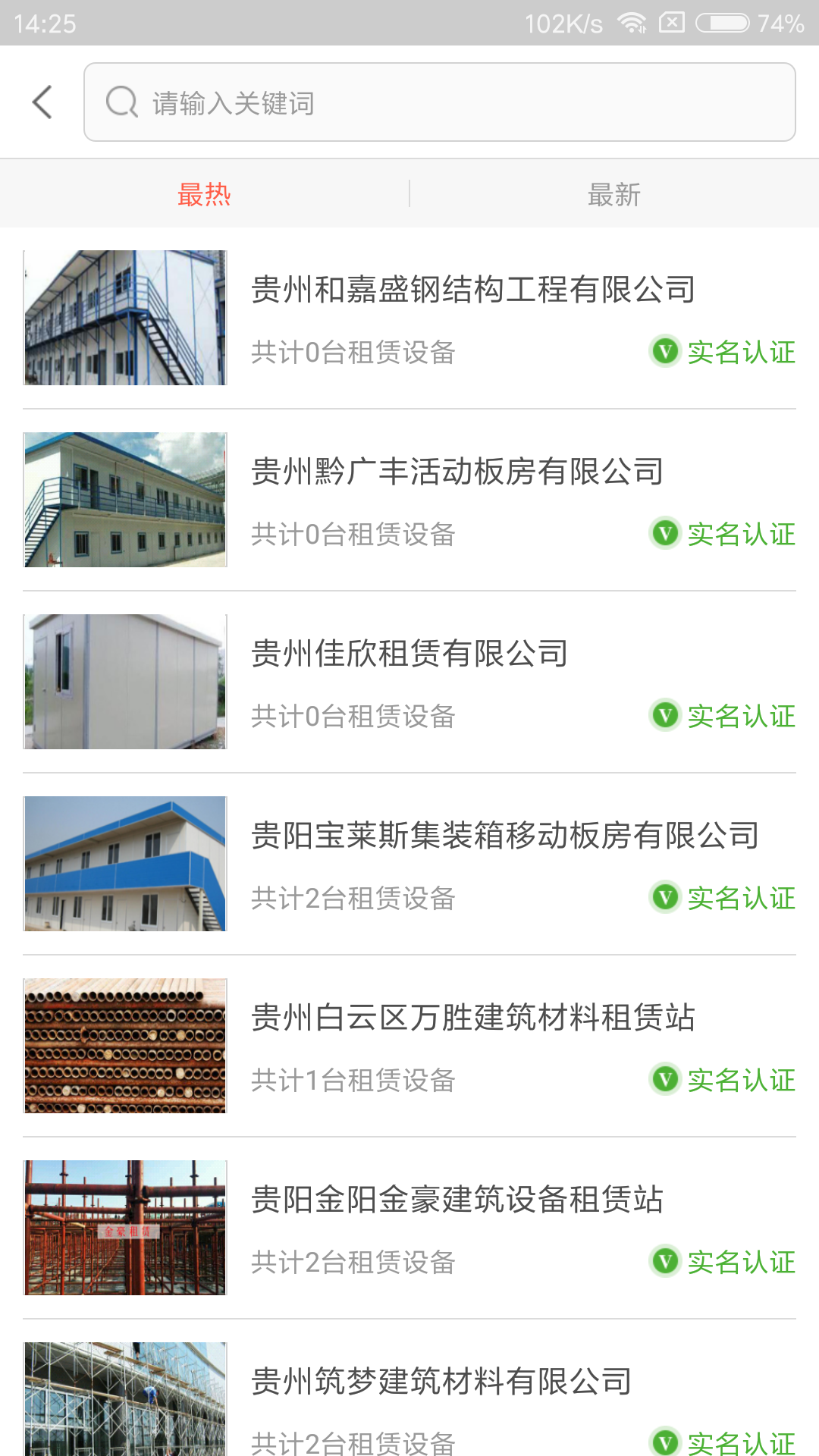Open 贵州黔广丰活动板房有限公司 listing
The width and height of the screenshot is (819, 1456).
pos(457,472)
